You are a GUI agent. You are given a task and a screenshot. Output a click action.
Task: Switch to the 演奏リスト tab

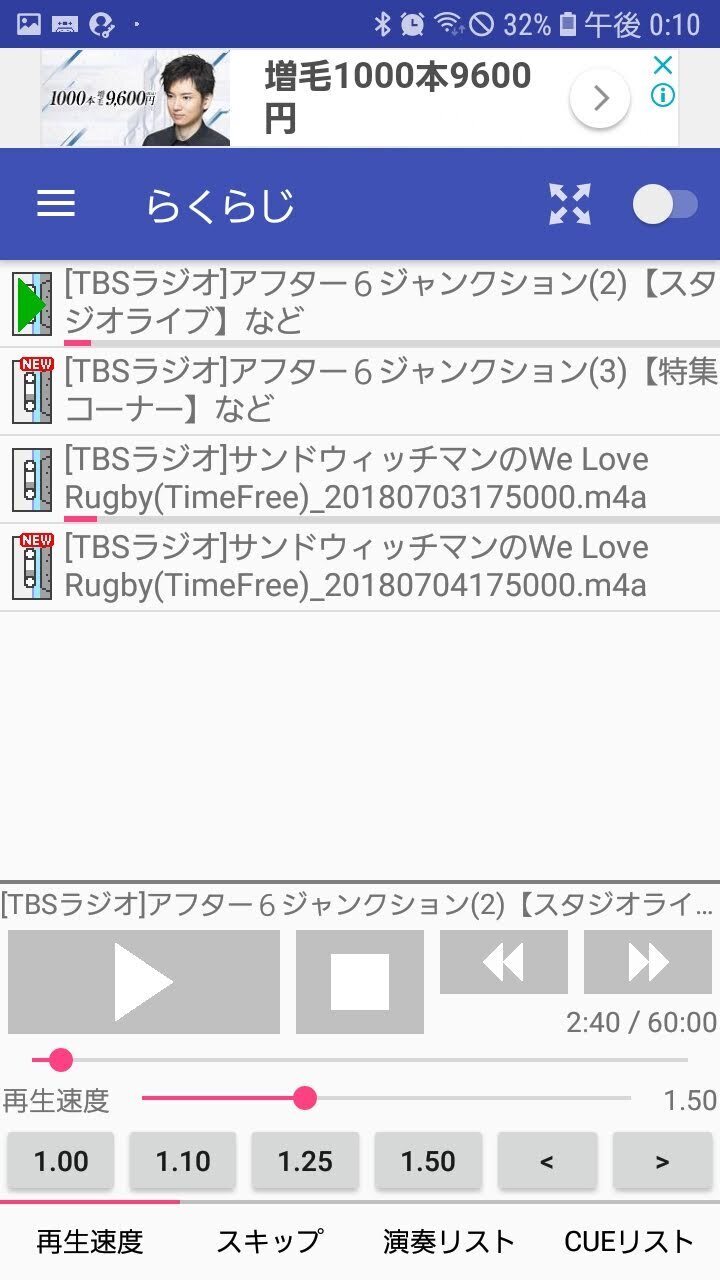[449, 1242]
